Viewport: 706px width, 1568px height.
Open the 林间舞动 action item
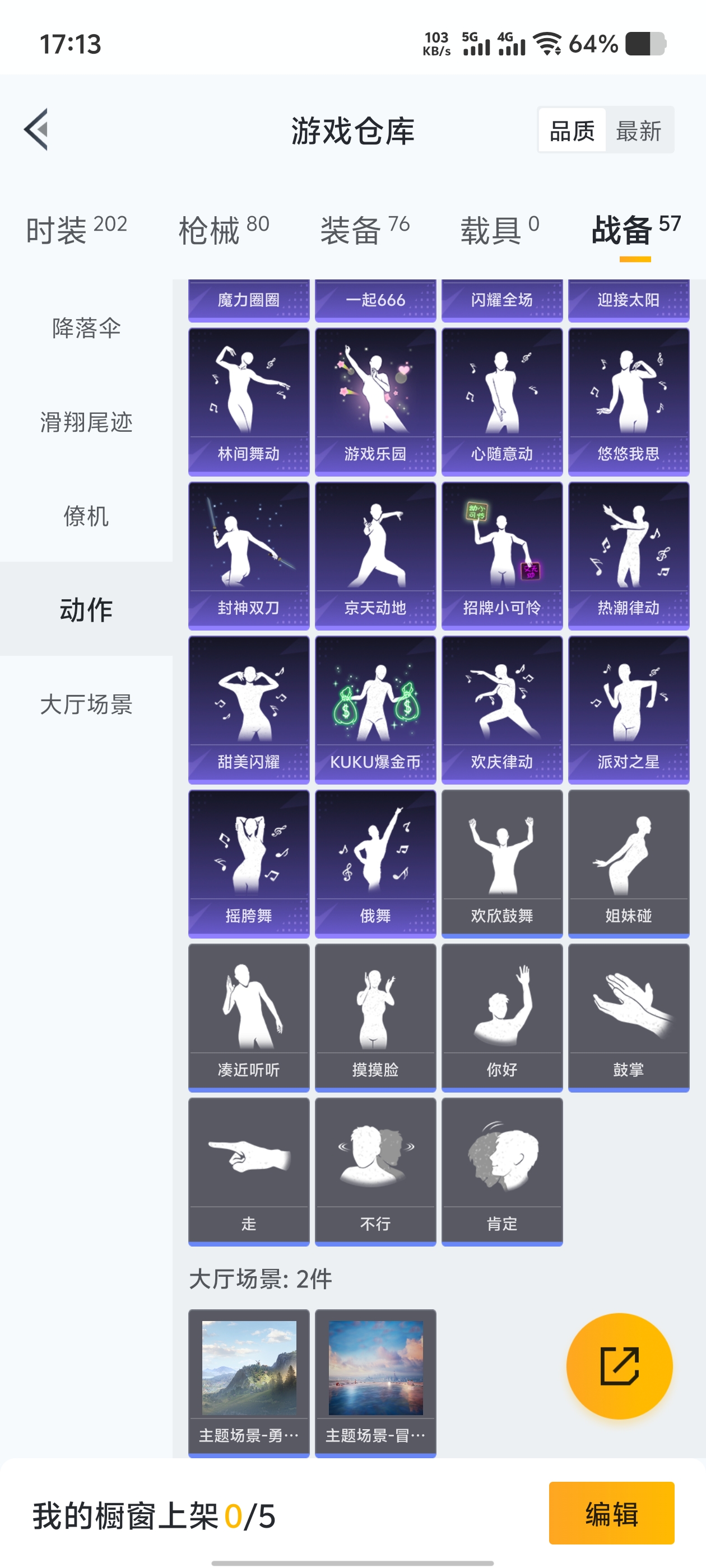[249, 401]
